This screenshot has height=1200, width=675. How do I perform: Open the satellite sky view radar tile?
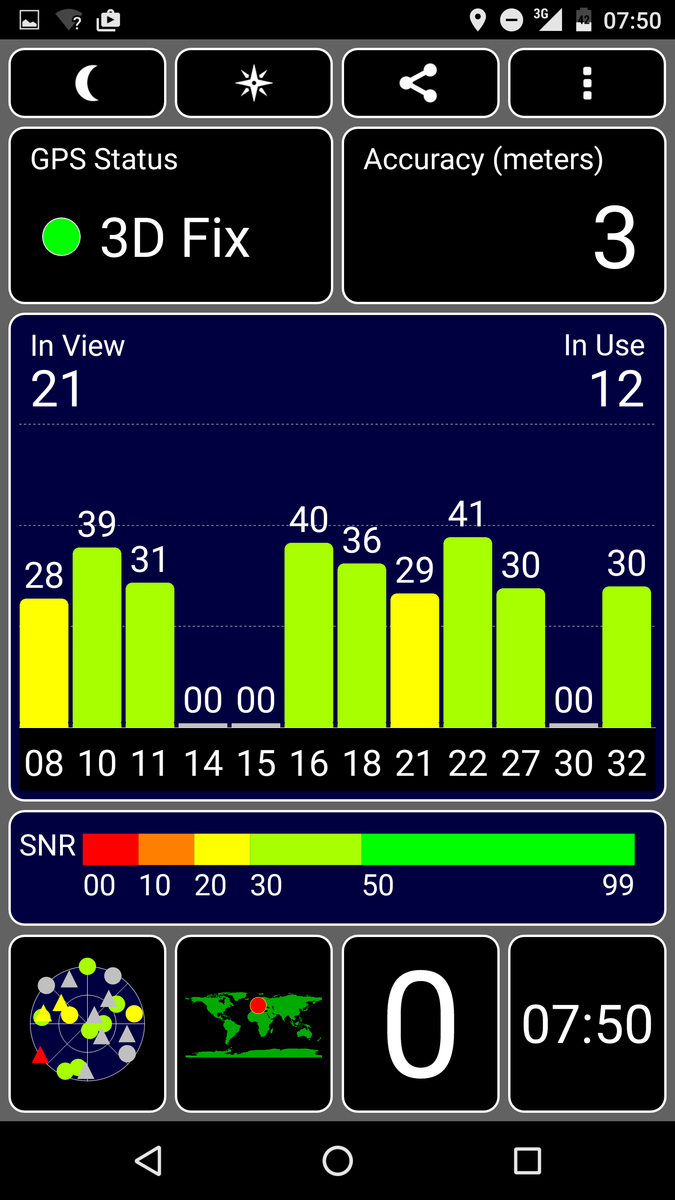(x=88, y=1023)
